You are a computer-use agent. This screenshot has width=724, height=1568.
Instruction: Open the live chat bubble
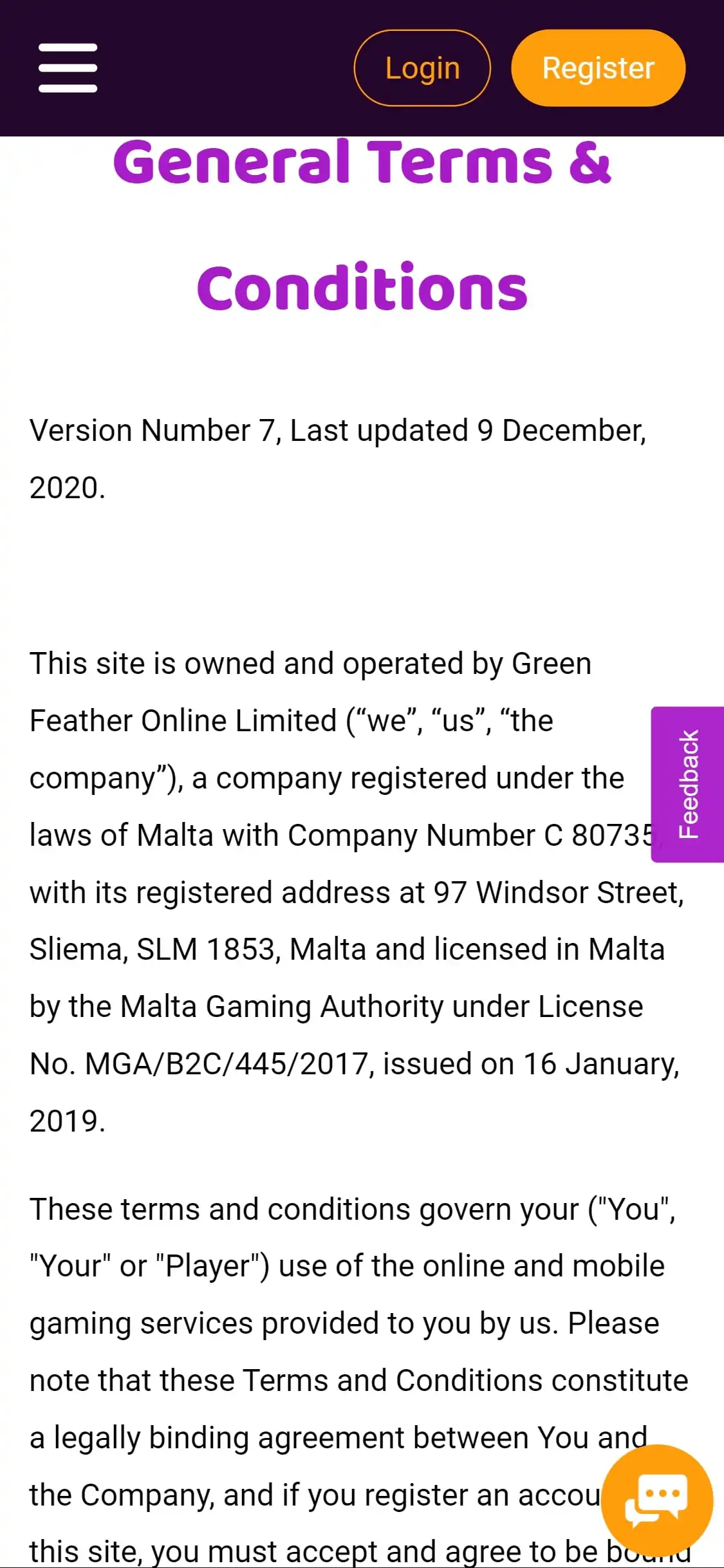pos(656,1501)
